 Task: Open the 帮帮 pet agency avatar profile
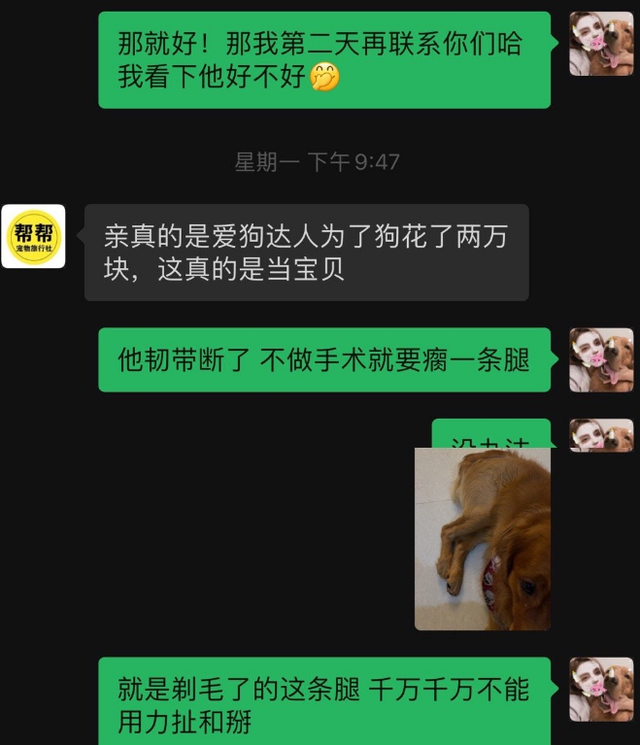click(x=33, y=237)
